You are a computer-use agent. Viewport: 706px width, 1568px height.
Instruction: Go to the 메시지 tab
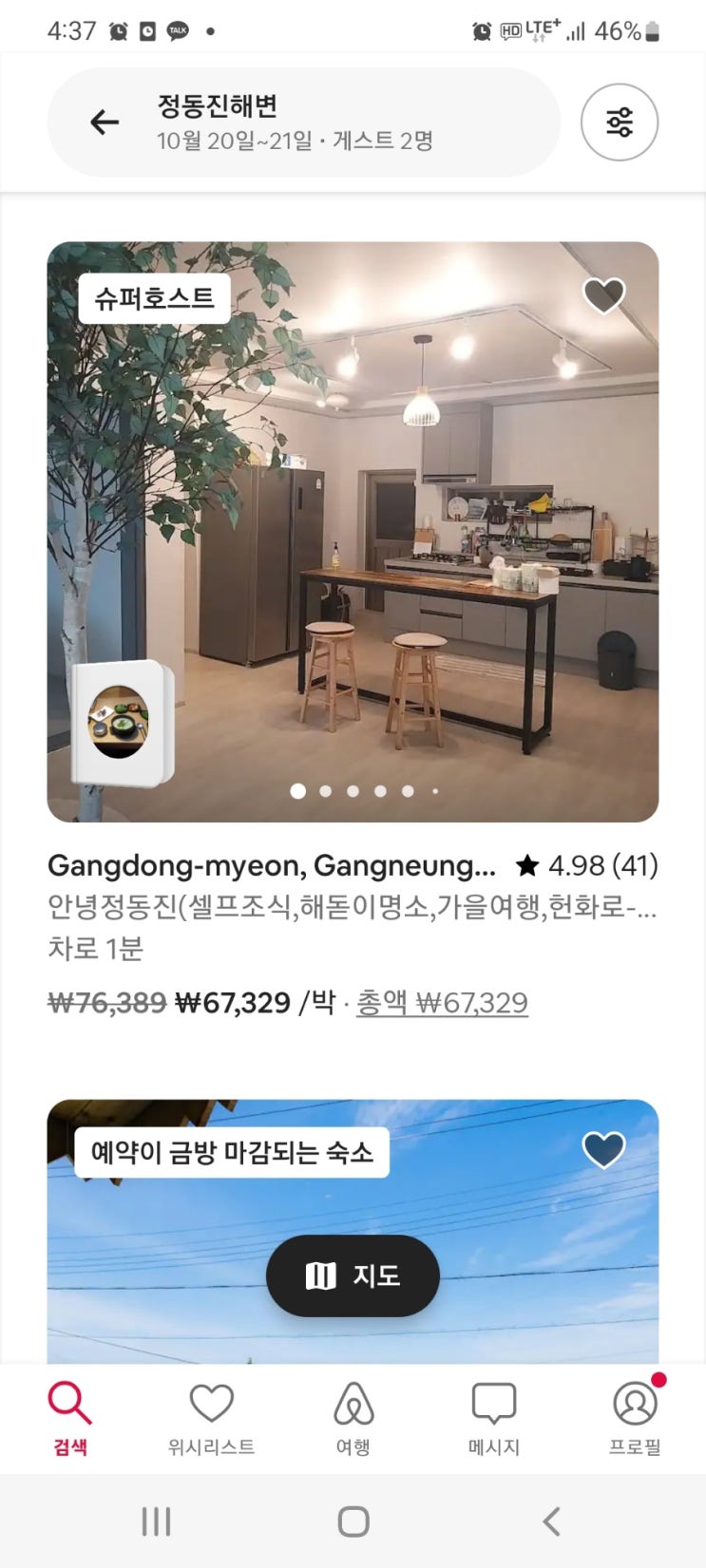click(x=494, y=1418)
